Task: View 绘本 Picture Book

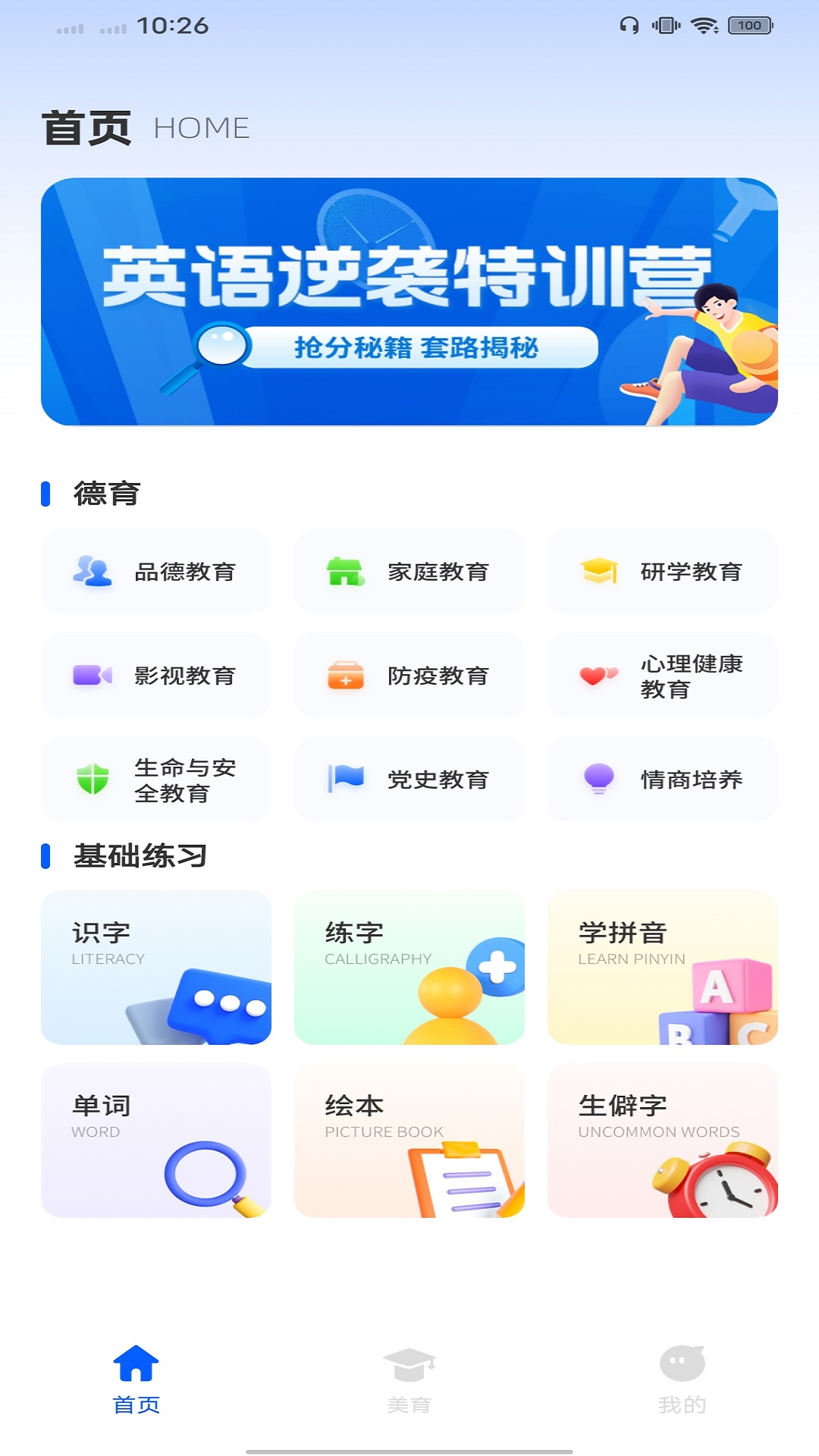Action: coord(409,1141)
